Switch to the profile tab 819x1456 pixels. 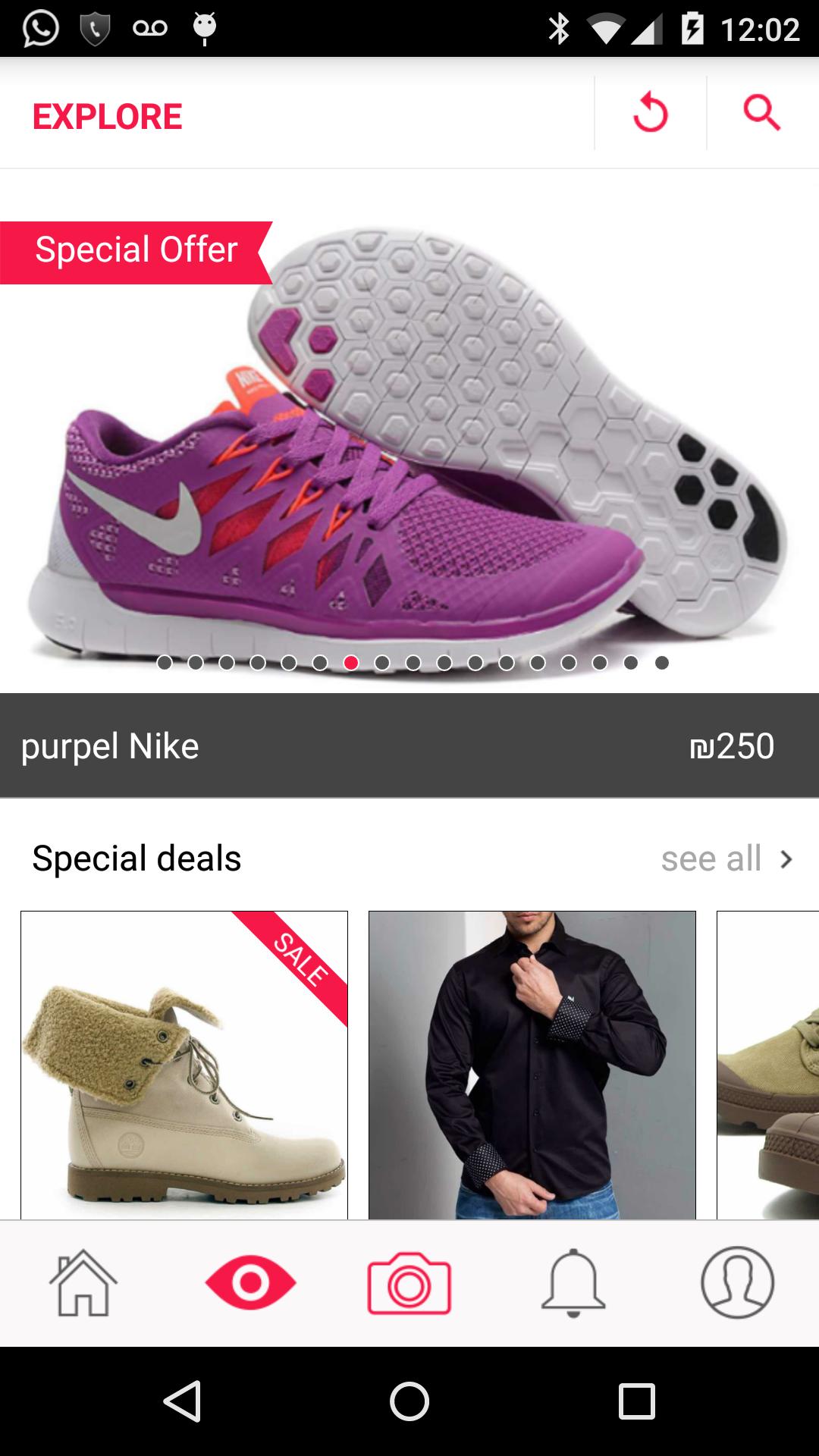pos(737,1283)
